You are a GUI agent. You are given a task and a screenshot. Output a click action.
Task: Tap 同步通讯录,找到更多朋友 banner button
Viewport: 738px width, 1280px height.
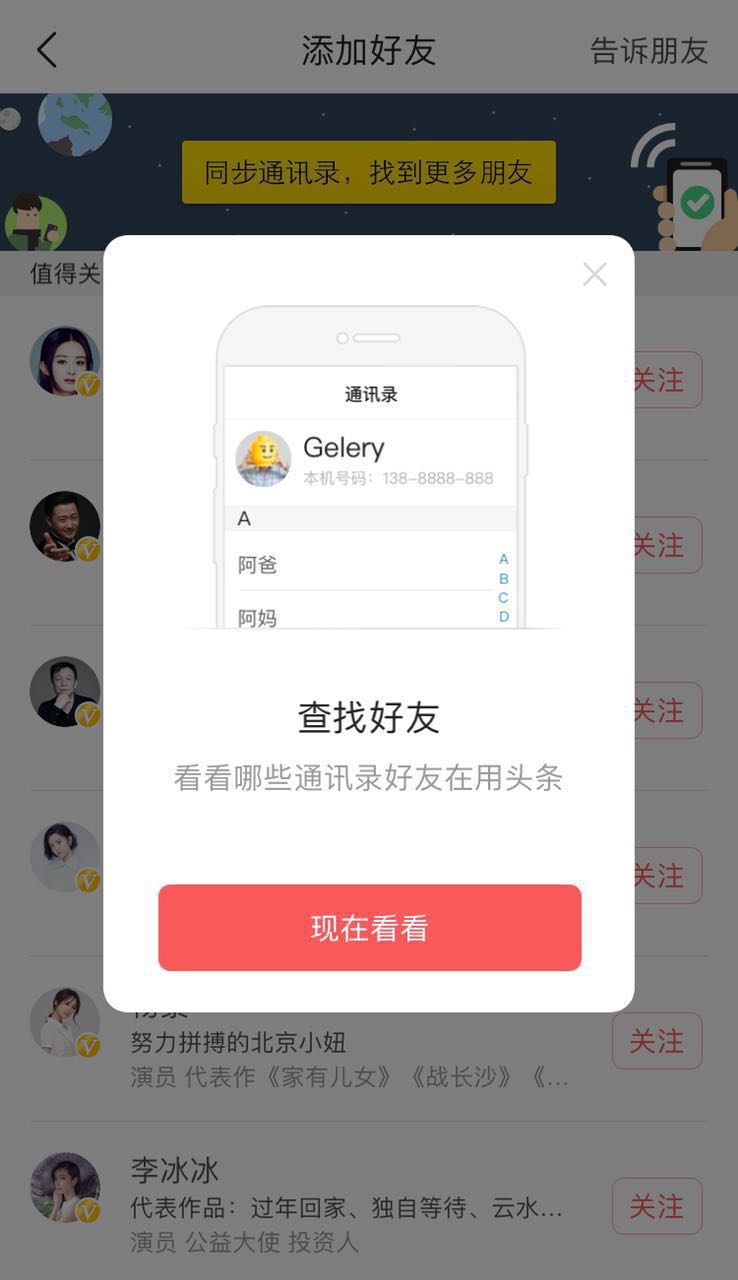pyautogui.click(x=369, y=172)
